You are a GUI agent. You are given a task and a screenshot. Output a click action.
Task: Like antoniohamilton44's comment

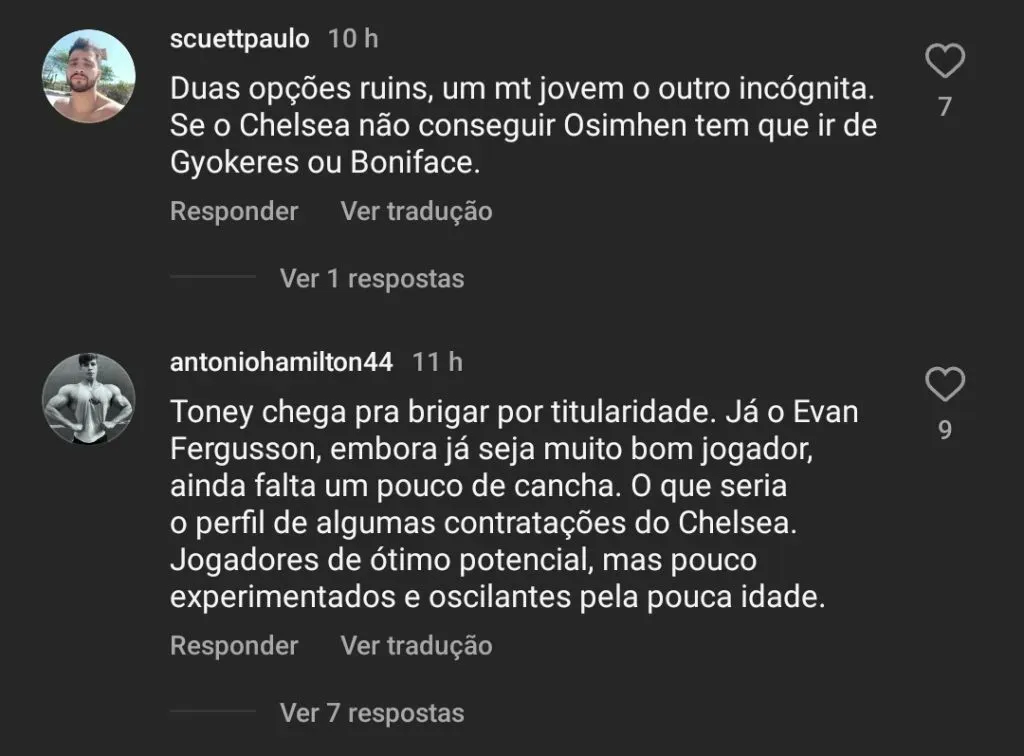pos(944,385)
